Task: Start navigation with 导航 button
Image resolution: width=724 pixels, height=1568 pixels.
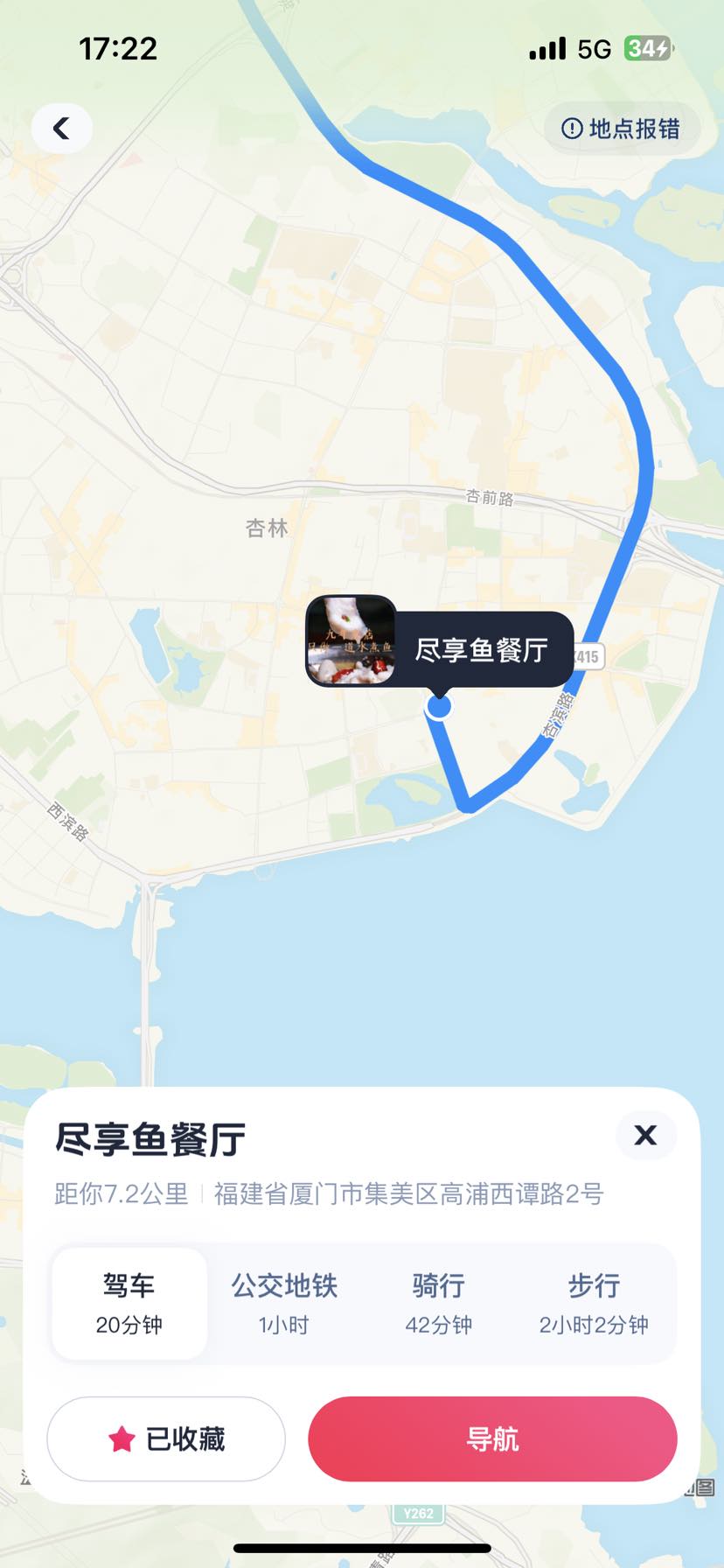Action: pos(492,1438)
